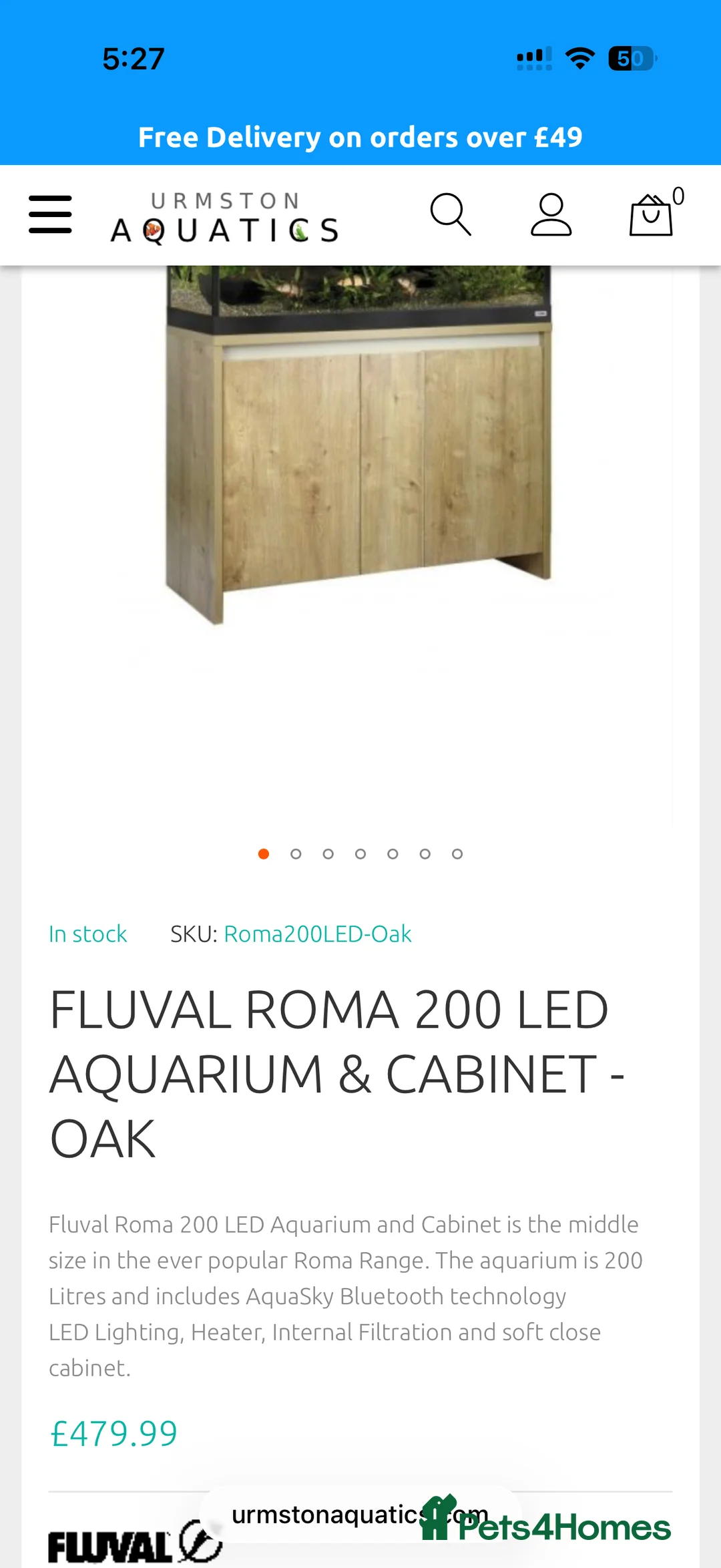Open the hamburger navigation menu
721x1568 pixels.
point(50,214)
